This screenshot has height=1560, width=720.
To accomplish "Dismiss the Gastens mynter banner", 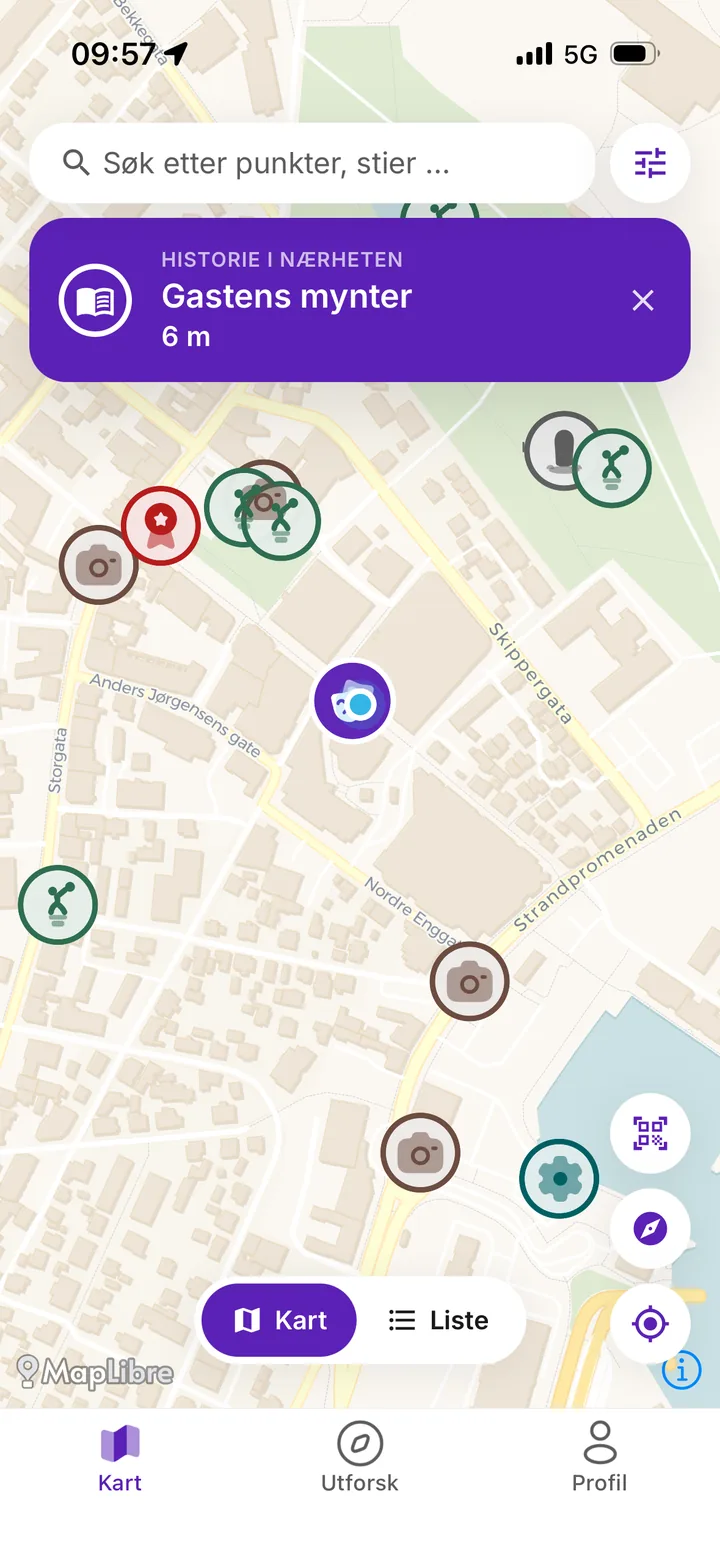I will coord(643,300).
